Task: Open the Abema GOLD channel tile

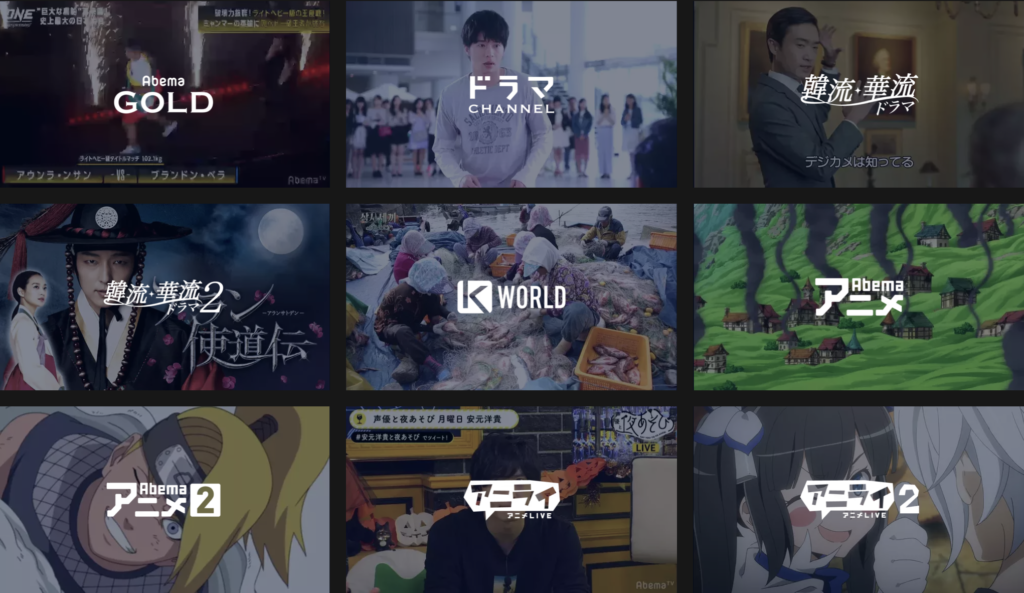Action: 164,94
